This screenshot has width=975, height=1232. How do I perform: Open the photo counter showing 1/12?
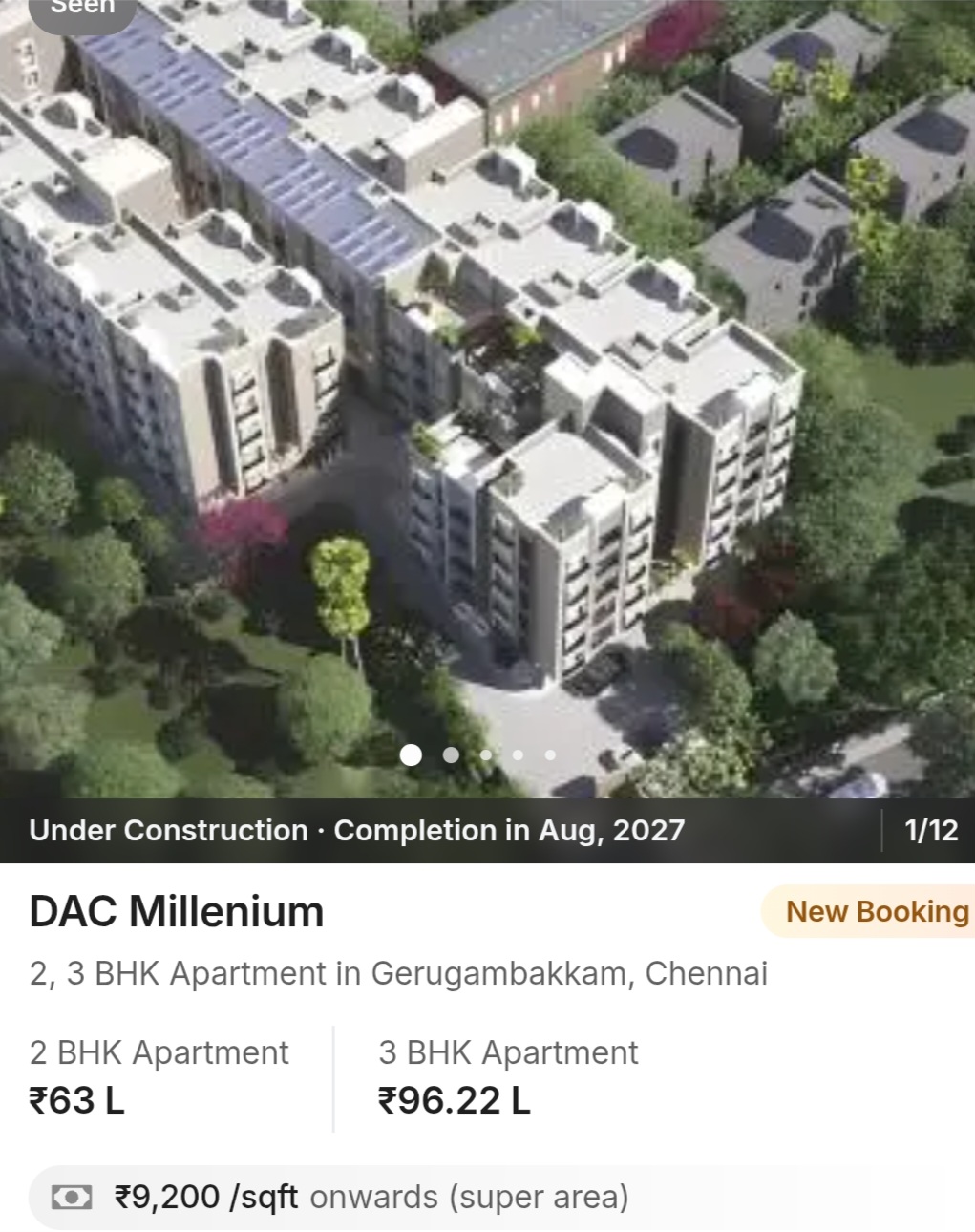pos(930,830)
